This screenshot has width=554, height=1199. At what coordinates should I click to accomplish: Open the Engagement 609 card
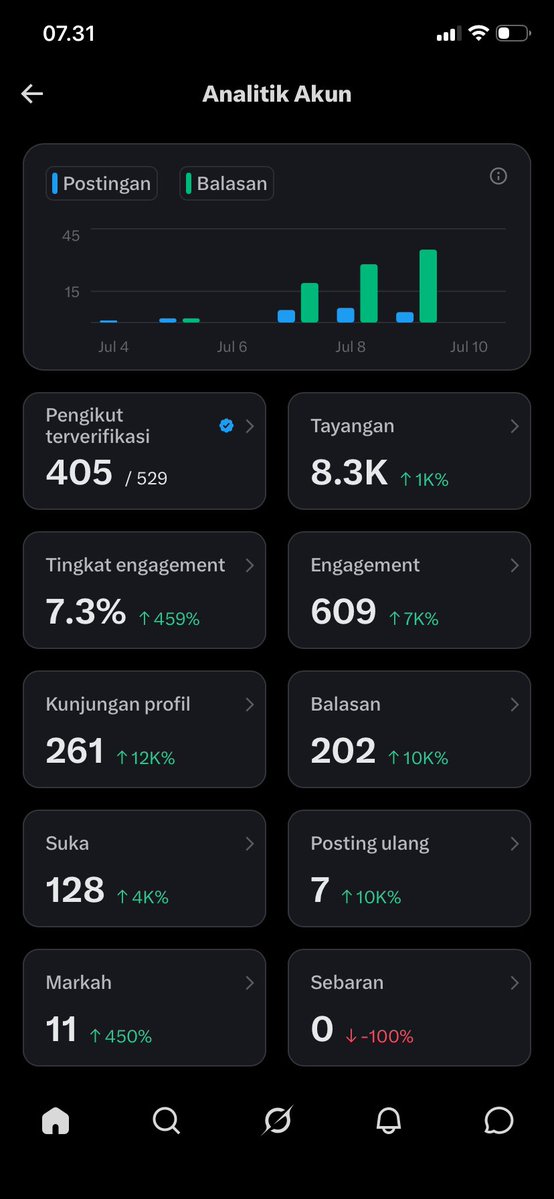409,590
